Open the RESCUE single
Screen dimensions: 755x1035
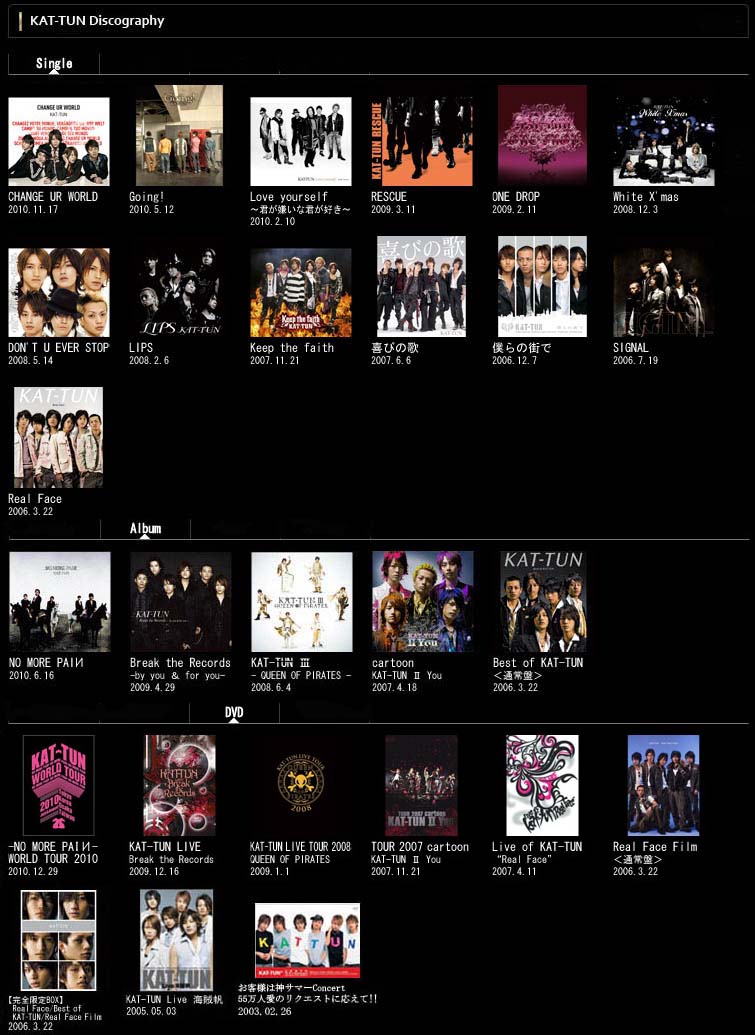point(422,141)
